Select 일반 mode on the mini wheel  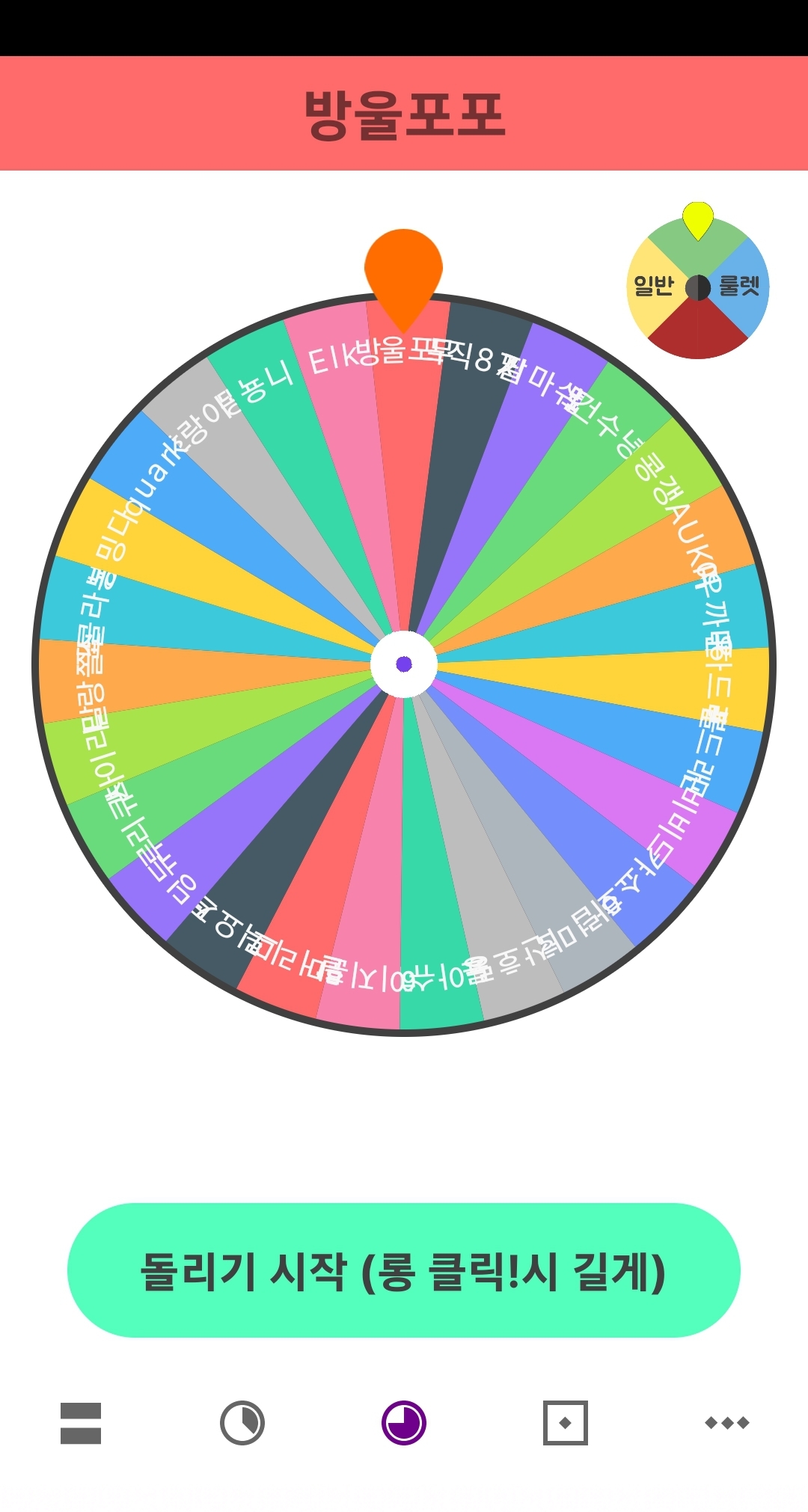pyautogui.click(x=653, y=286)
